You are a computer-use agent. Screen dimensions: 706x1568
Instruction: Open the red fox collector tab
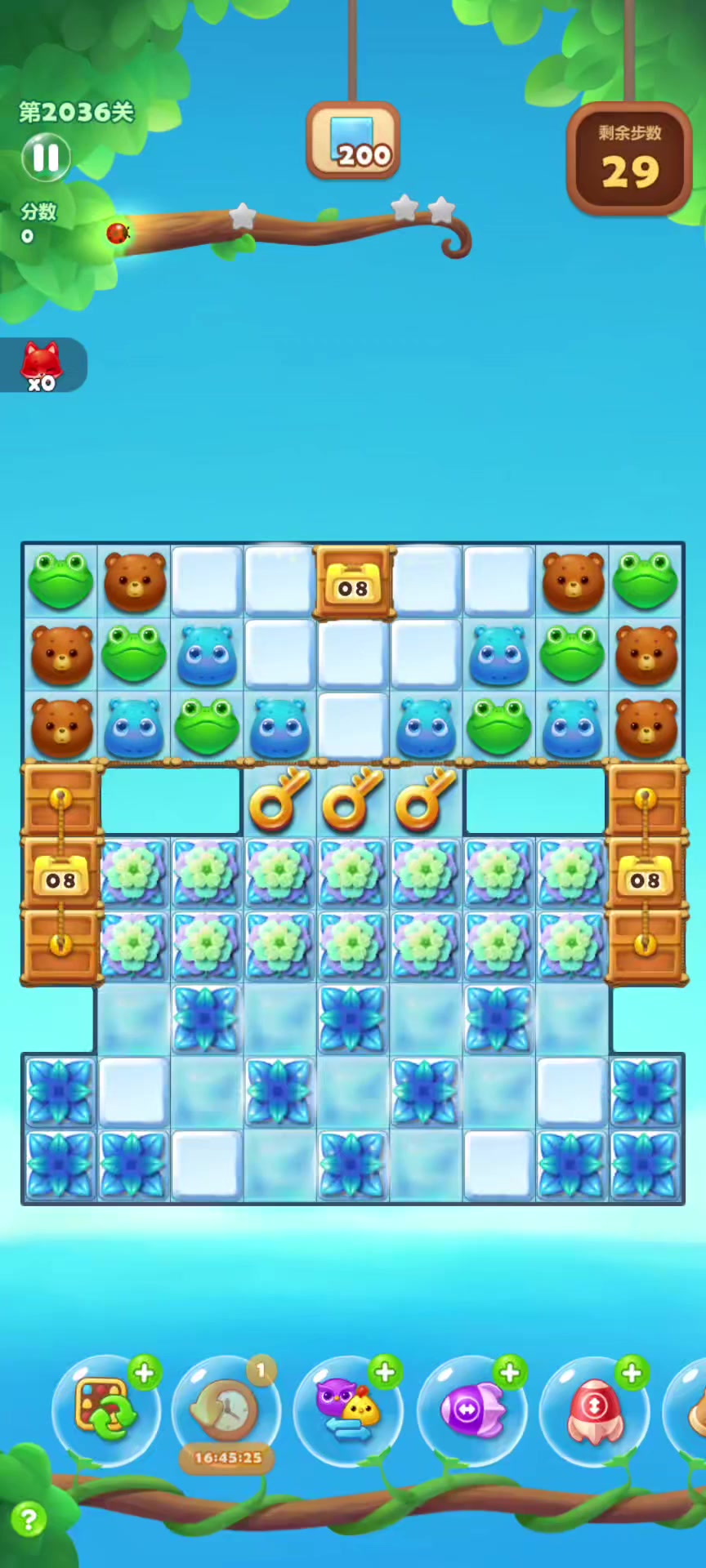click(x=42, y=365)
